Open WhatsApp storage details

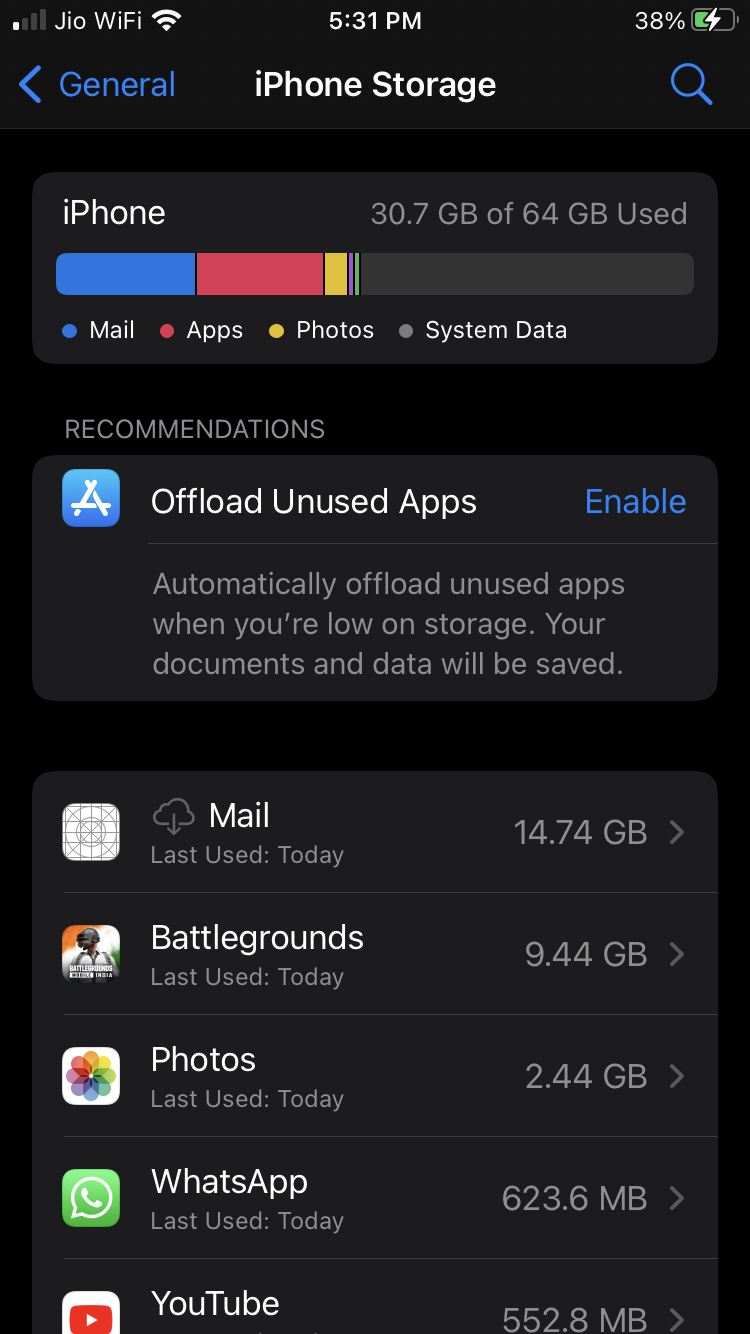pos(375,1198)
